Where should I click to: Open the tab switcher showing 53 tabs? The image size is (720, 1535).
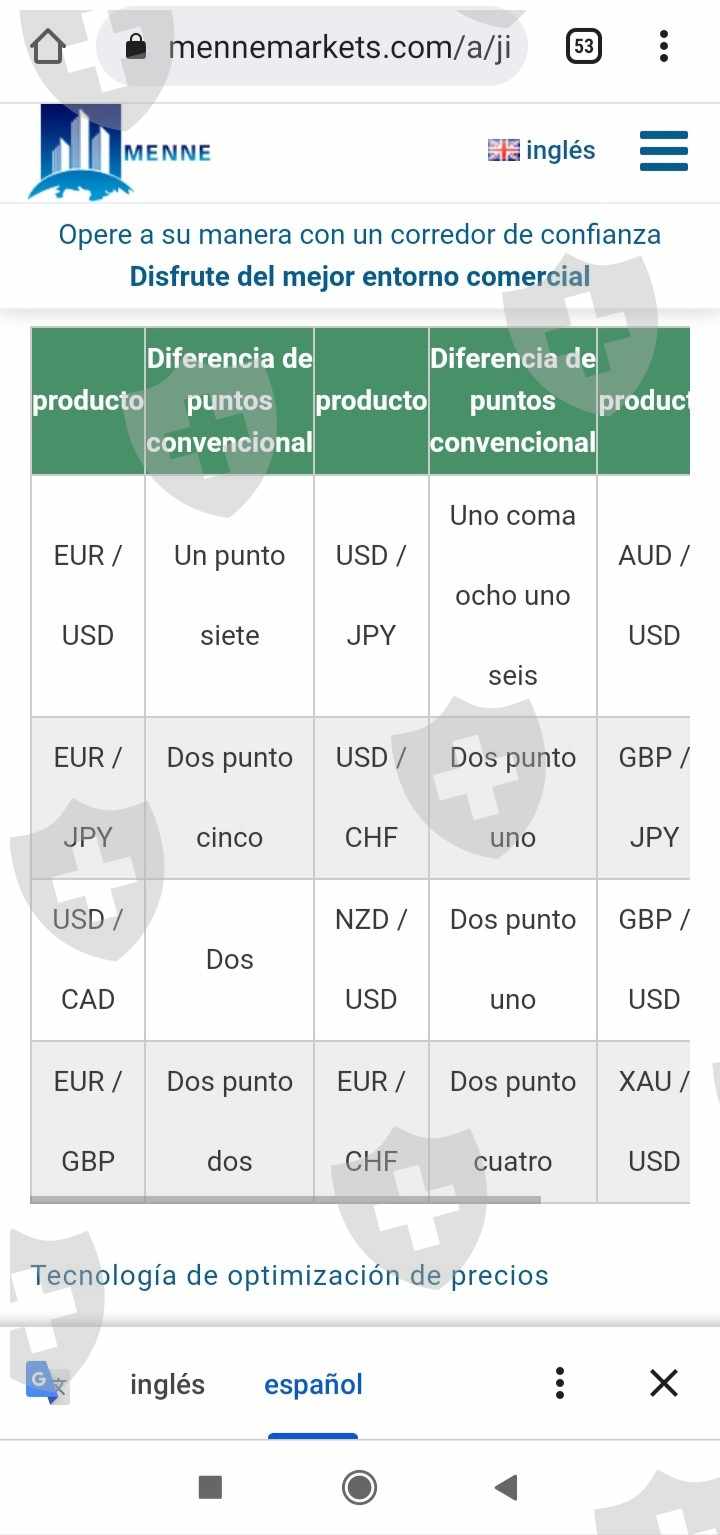[584, 47]
